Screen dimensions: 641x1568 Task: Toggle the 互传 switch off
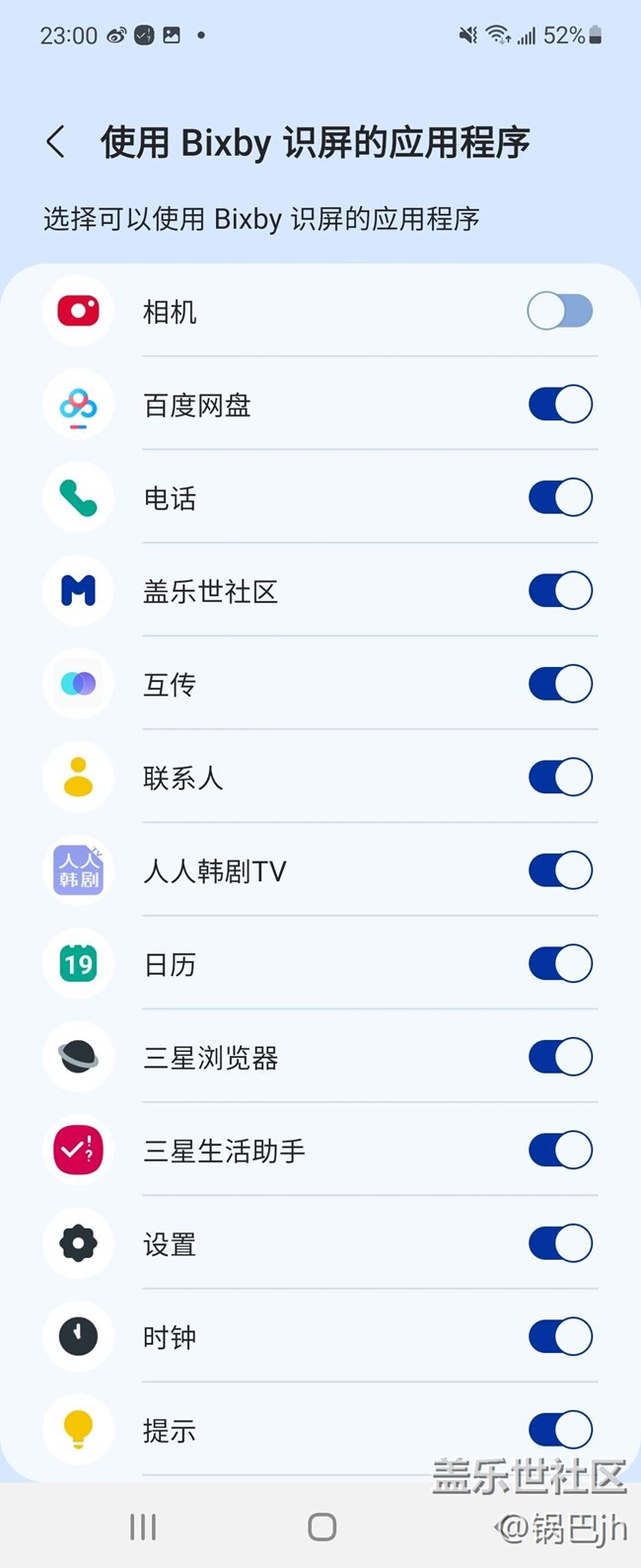click(x=560, y=684)
